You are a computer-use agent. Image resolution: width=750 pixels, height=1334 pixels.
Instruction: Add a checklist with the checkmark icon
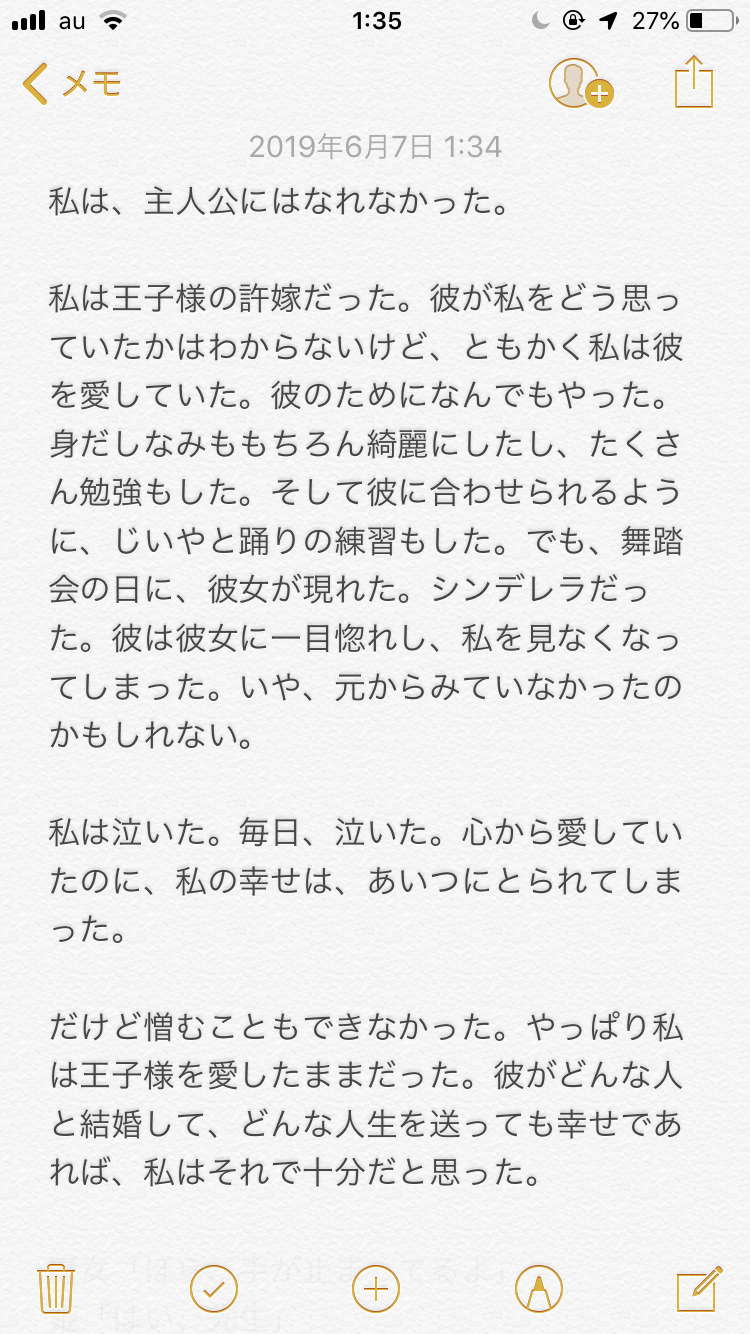[213, 1288]
